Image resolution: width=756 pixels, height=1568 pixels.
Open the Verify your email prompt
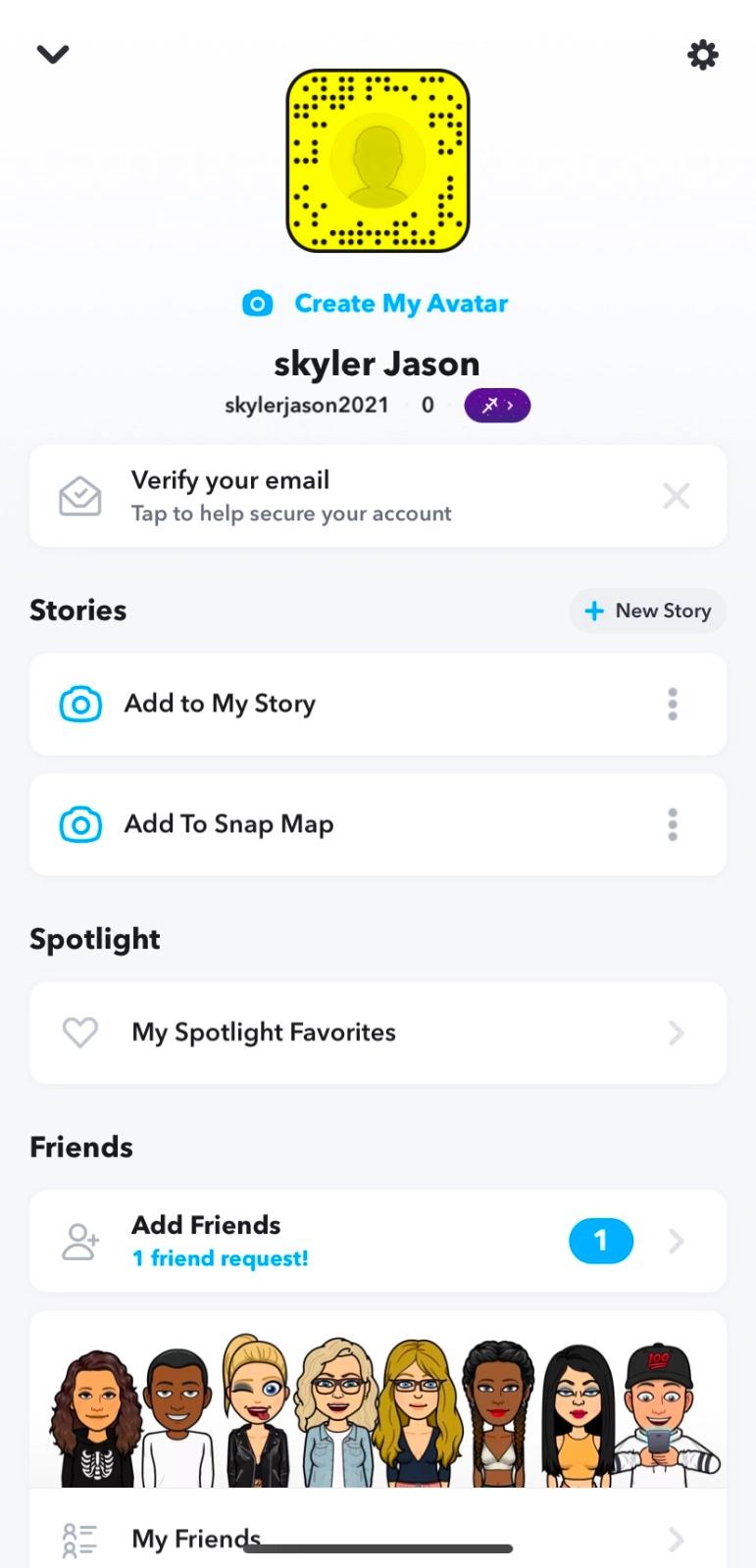(294, 496)
